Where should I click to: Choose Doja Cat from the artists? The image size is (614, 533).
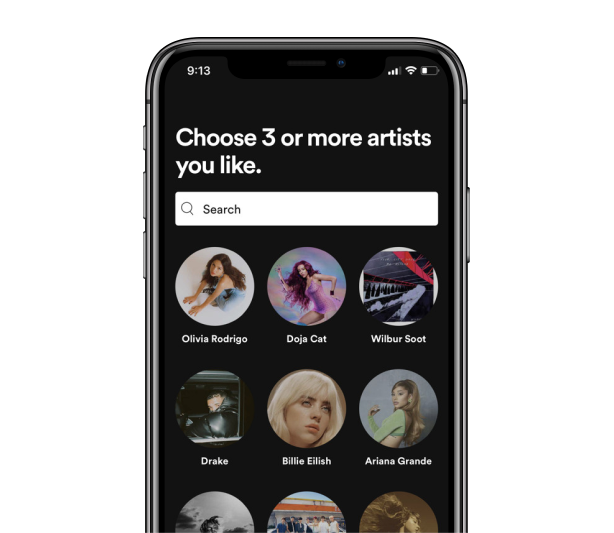tap(306, 287)
